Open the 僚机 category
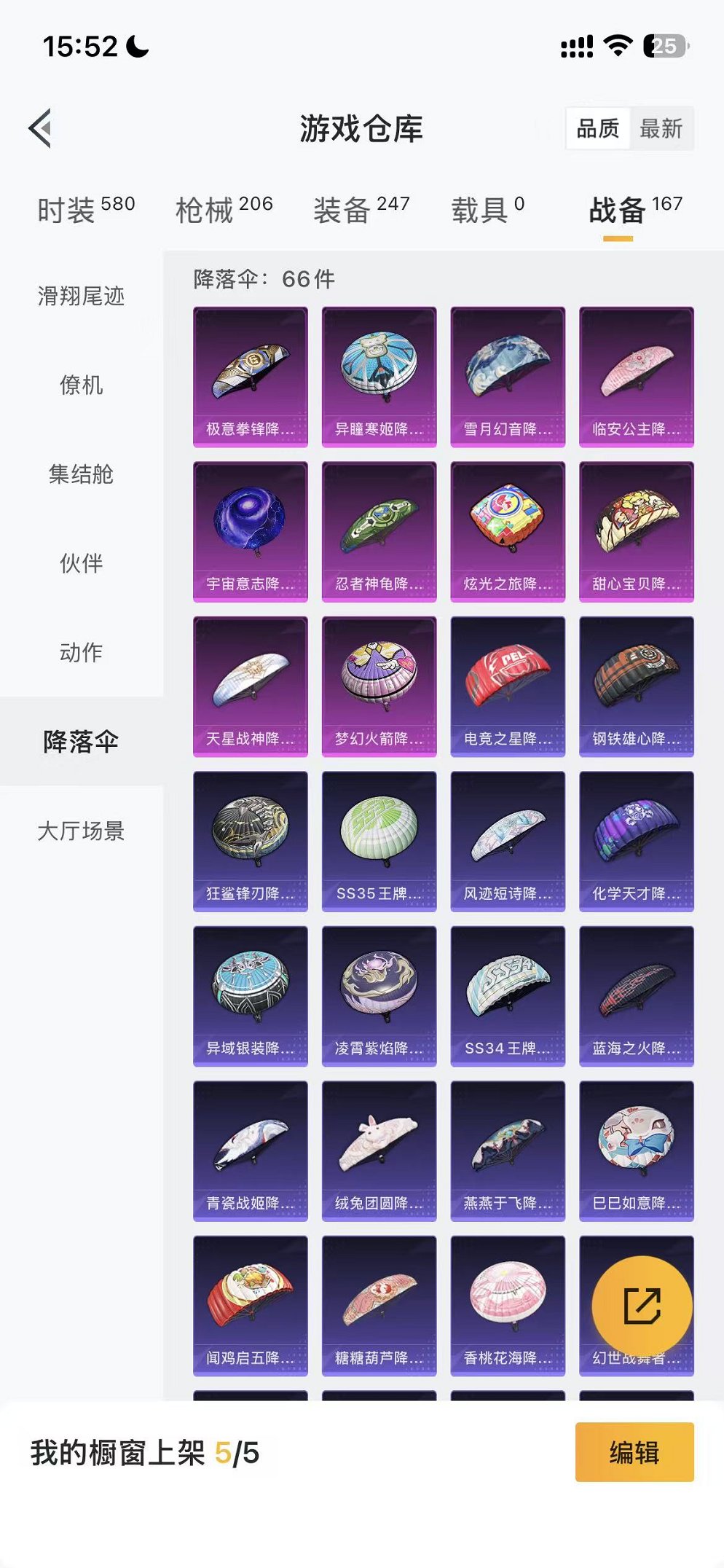This screenshot has width=724, height=1568. (x=81, y=385)
